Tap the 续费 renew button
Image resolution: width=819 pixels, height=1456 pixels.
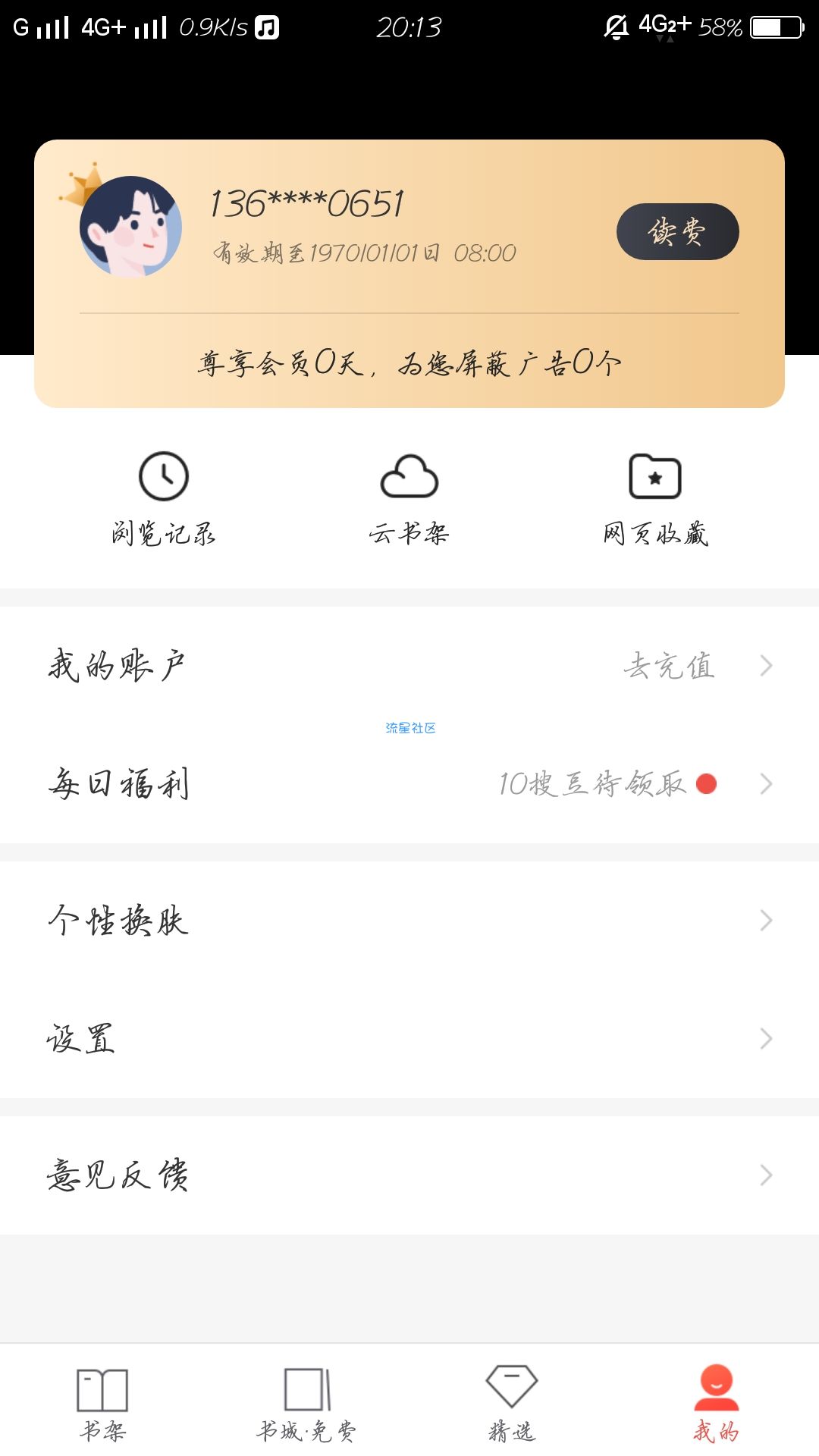pos(677,231)
